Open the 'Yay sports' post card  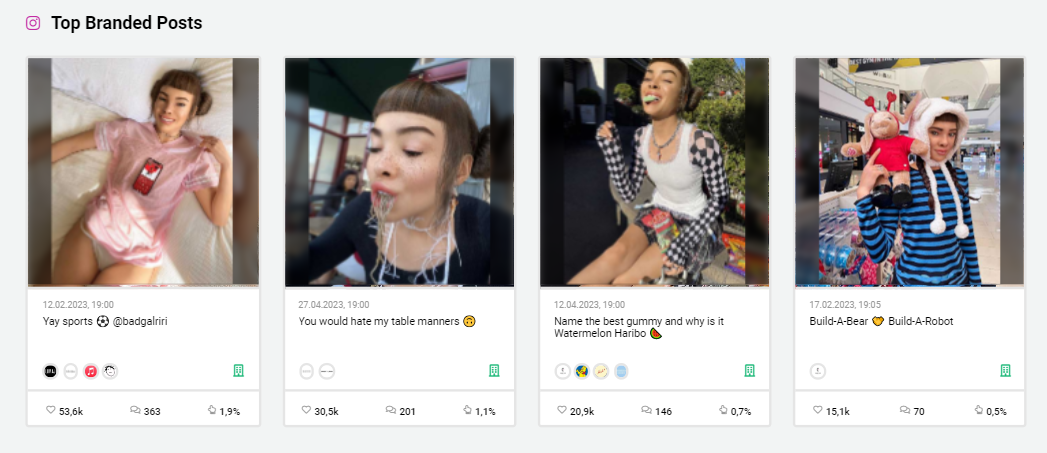click(x=143, y=172)
